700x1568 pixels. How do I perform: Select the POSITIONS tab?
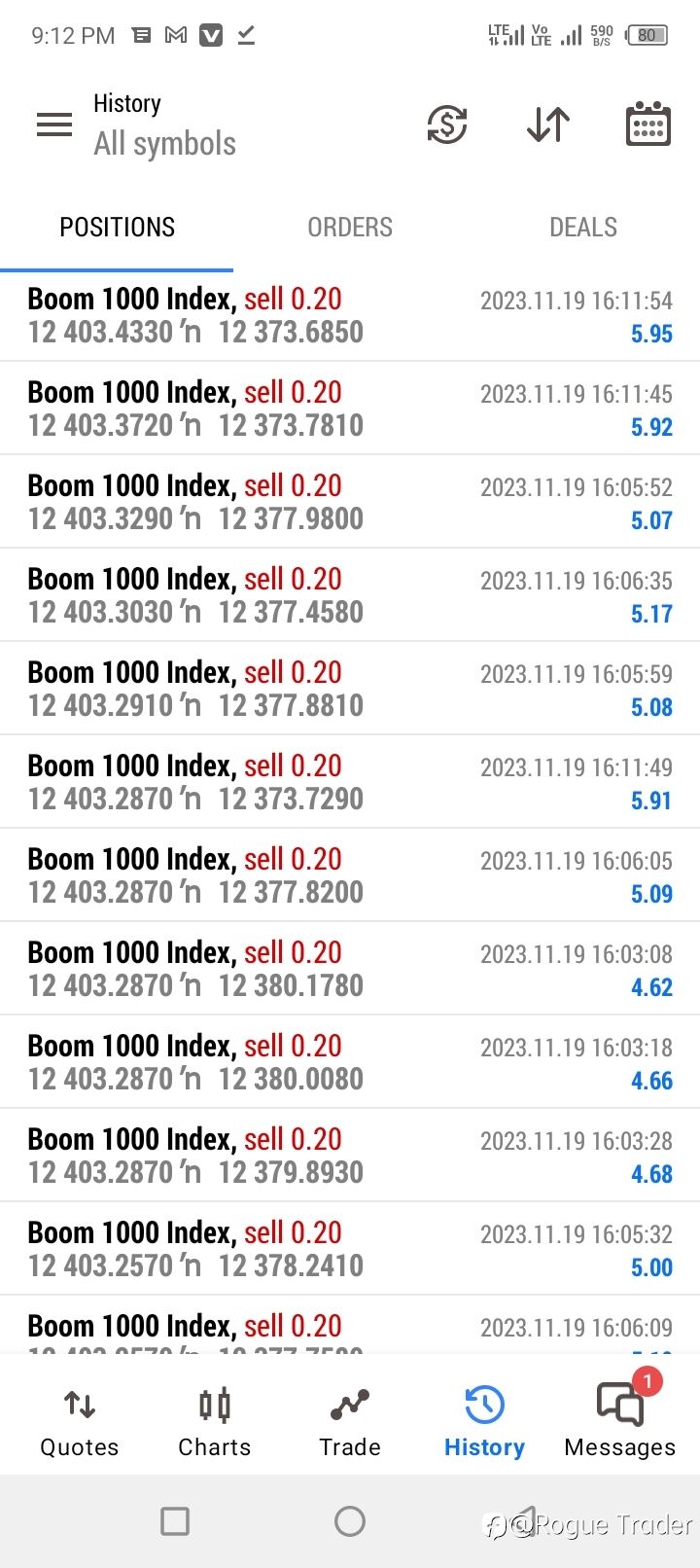(x=117, y=228)
